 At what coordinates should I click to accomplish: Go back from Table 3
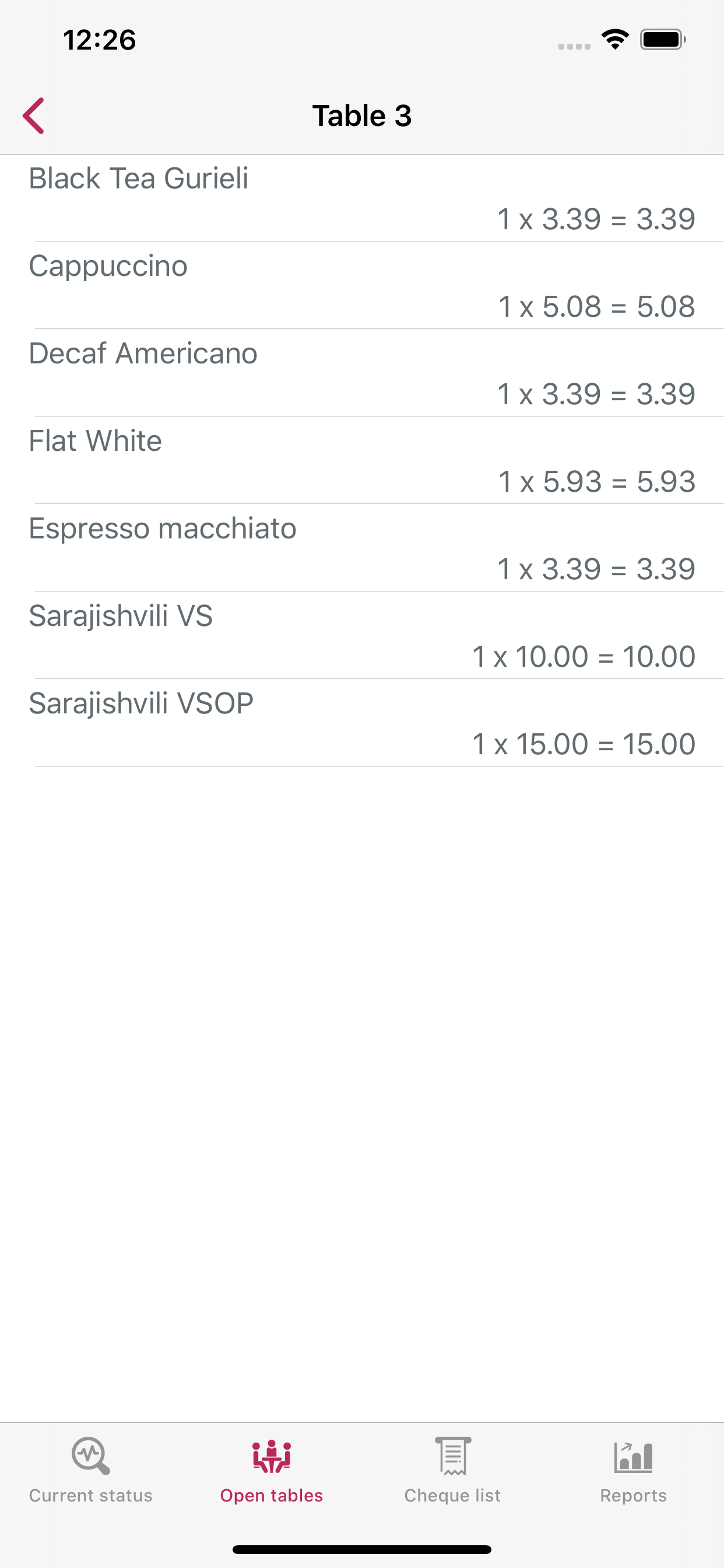click(33, 116)
